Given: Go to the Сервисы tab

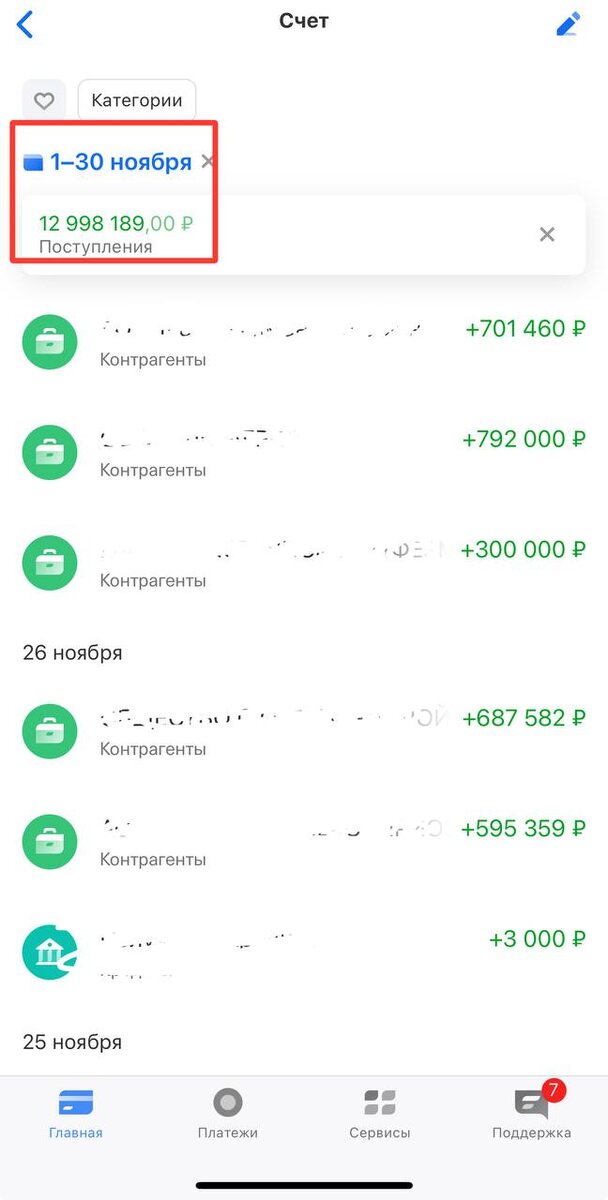Looking at the screenshot, I should (380, 1114).
